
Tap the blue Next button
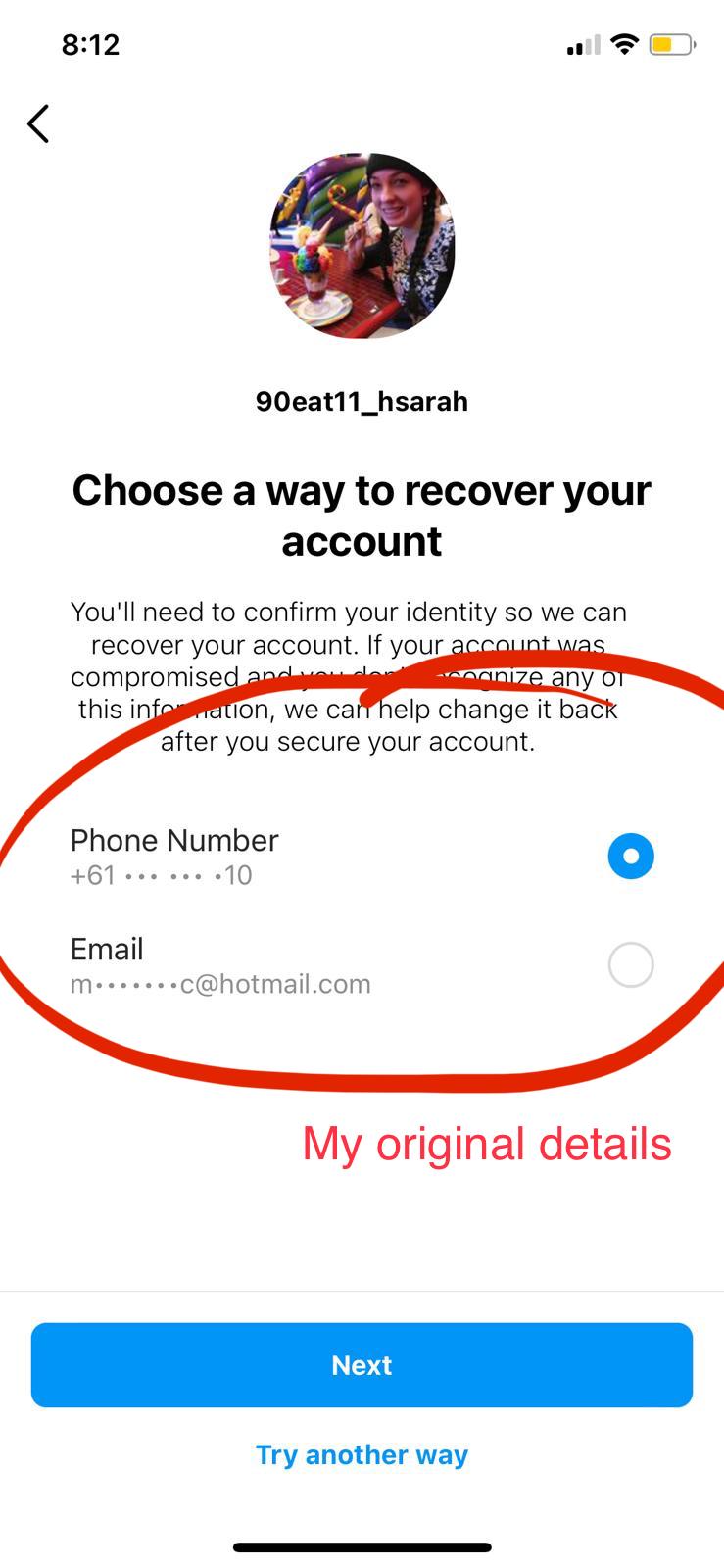coord(362,1364)
